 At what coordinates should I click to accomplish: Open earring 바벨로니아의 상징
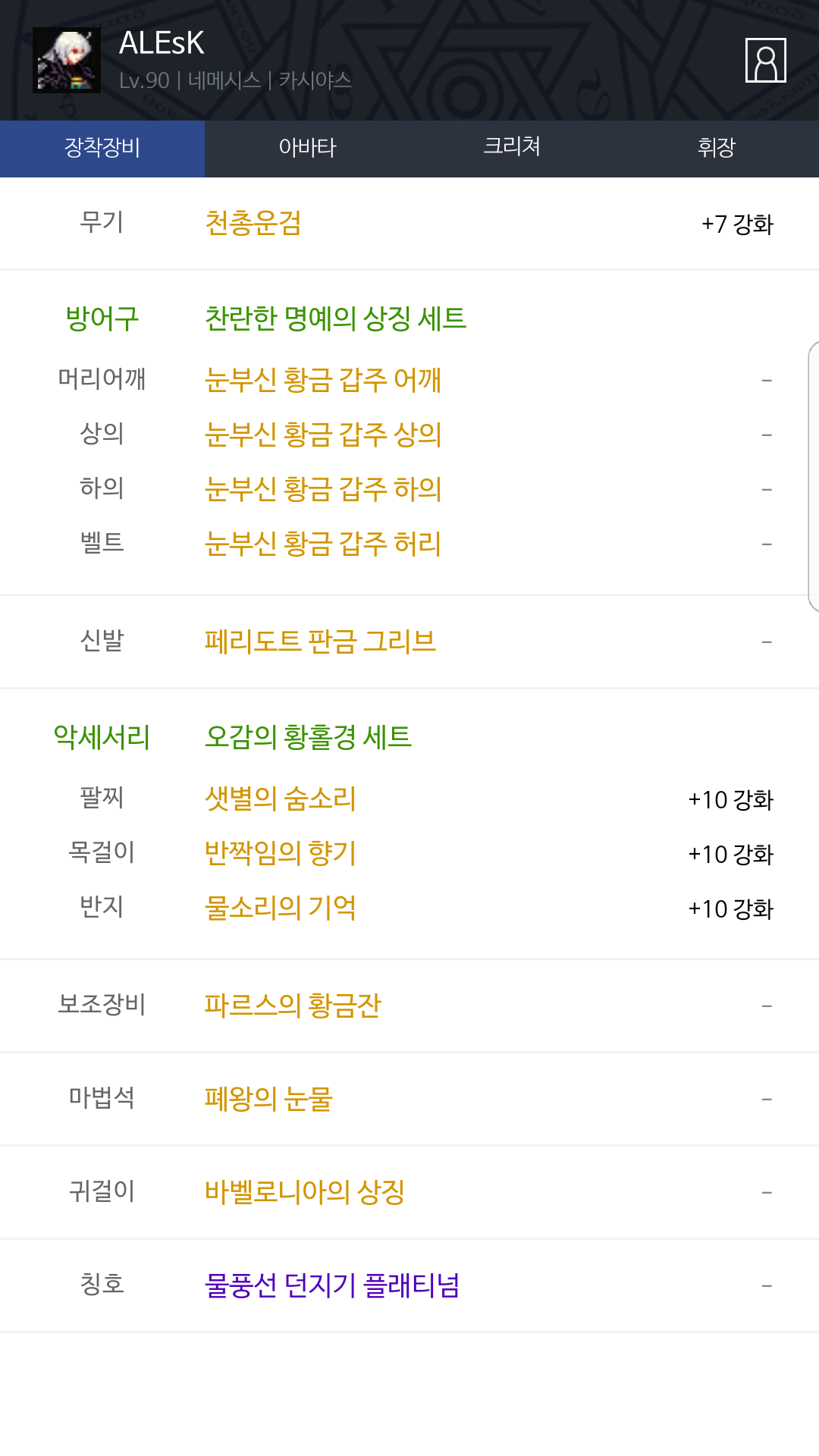pyautogui.click(x=305, y=1192)
